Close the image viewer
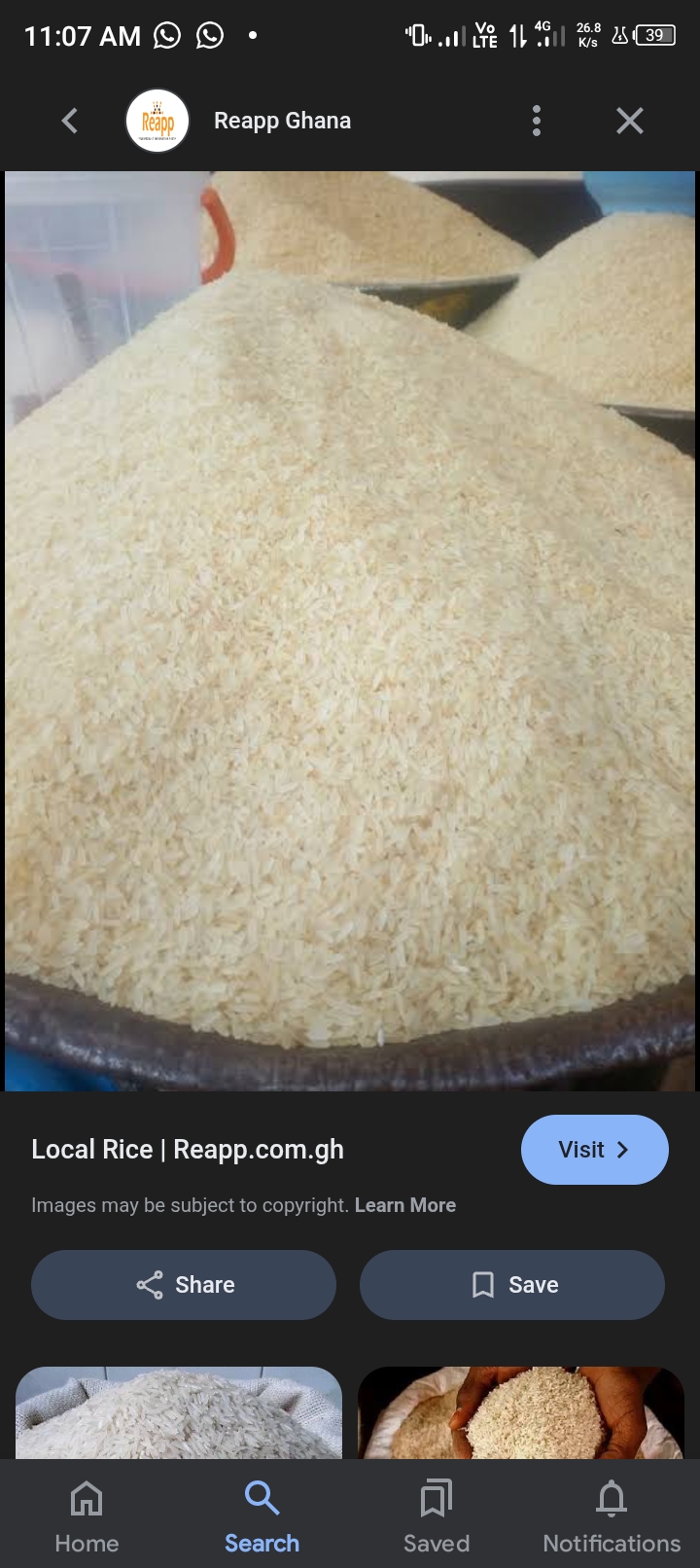This screenshot has width=700, height=1568. click(629, 121)
